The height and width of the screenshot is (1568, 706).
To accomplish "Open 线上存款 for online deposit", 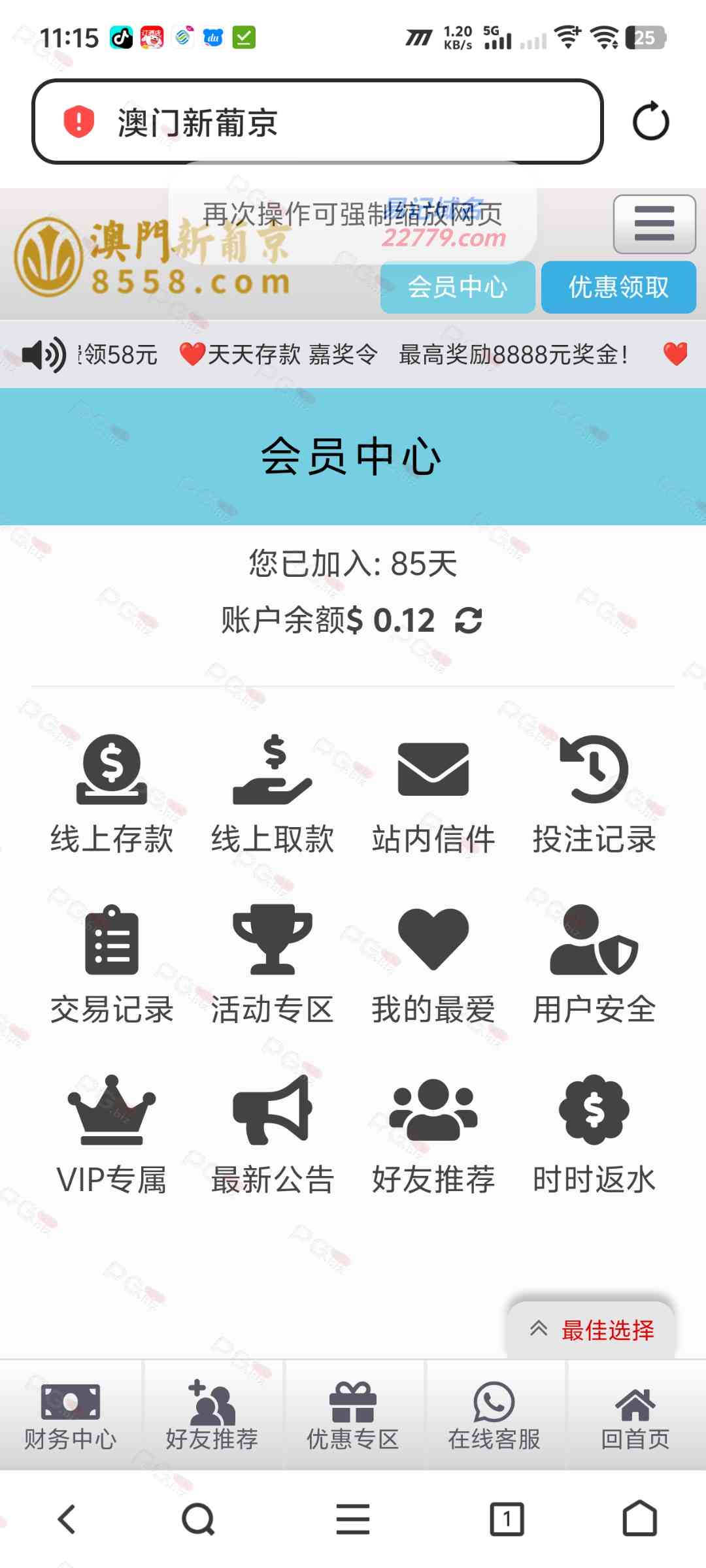I will (112, 794).
